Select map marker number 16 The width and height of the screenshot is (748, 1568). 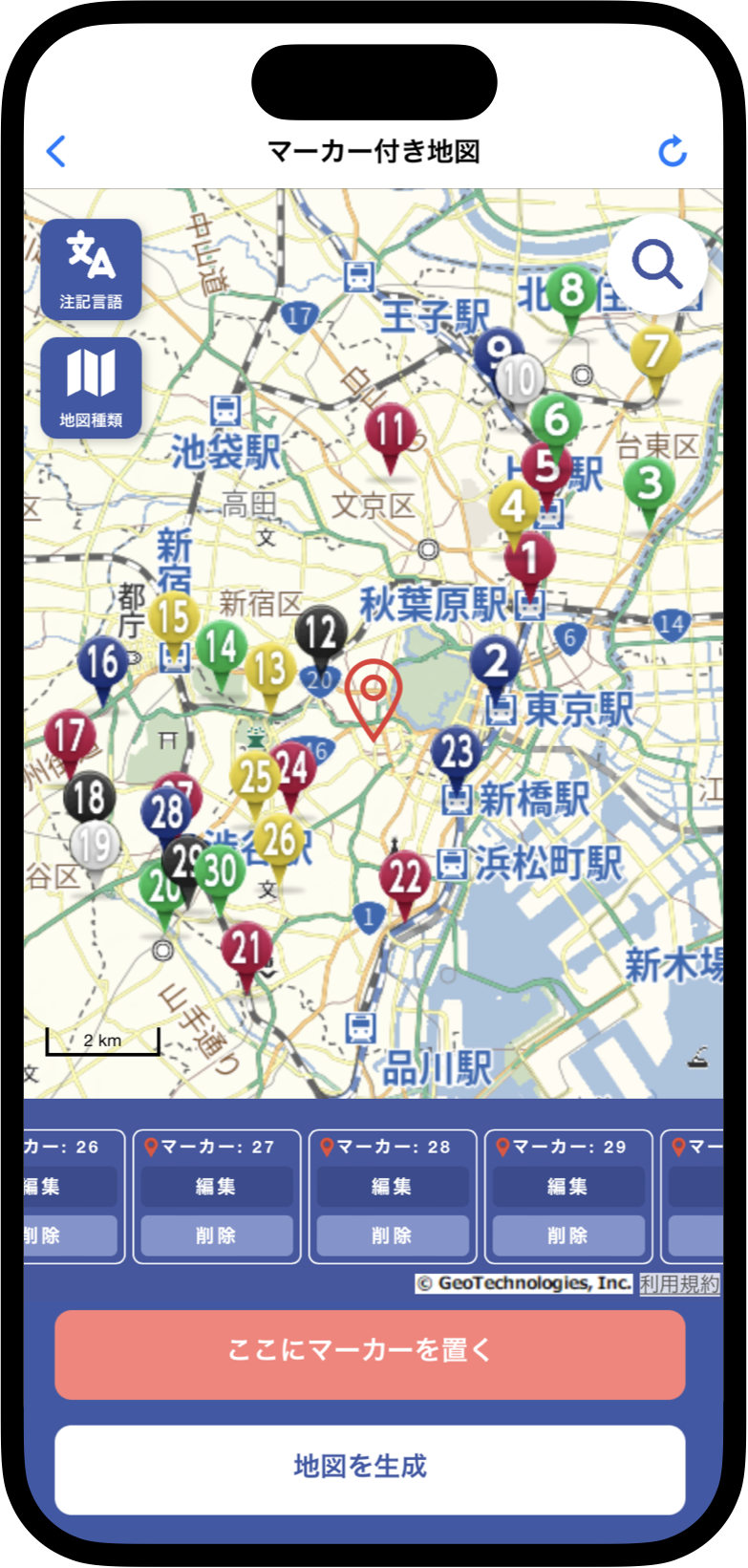coord(101,662)
